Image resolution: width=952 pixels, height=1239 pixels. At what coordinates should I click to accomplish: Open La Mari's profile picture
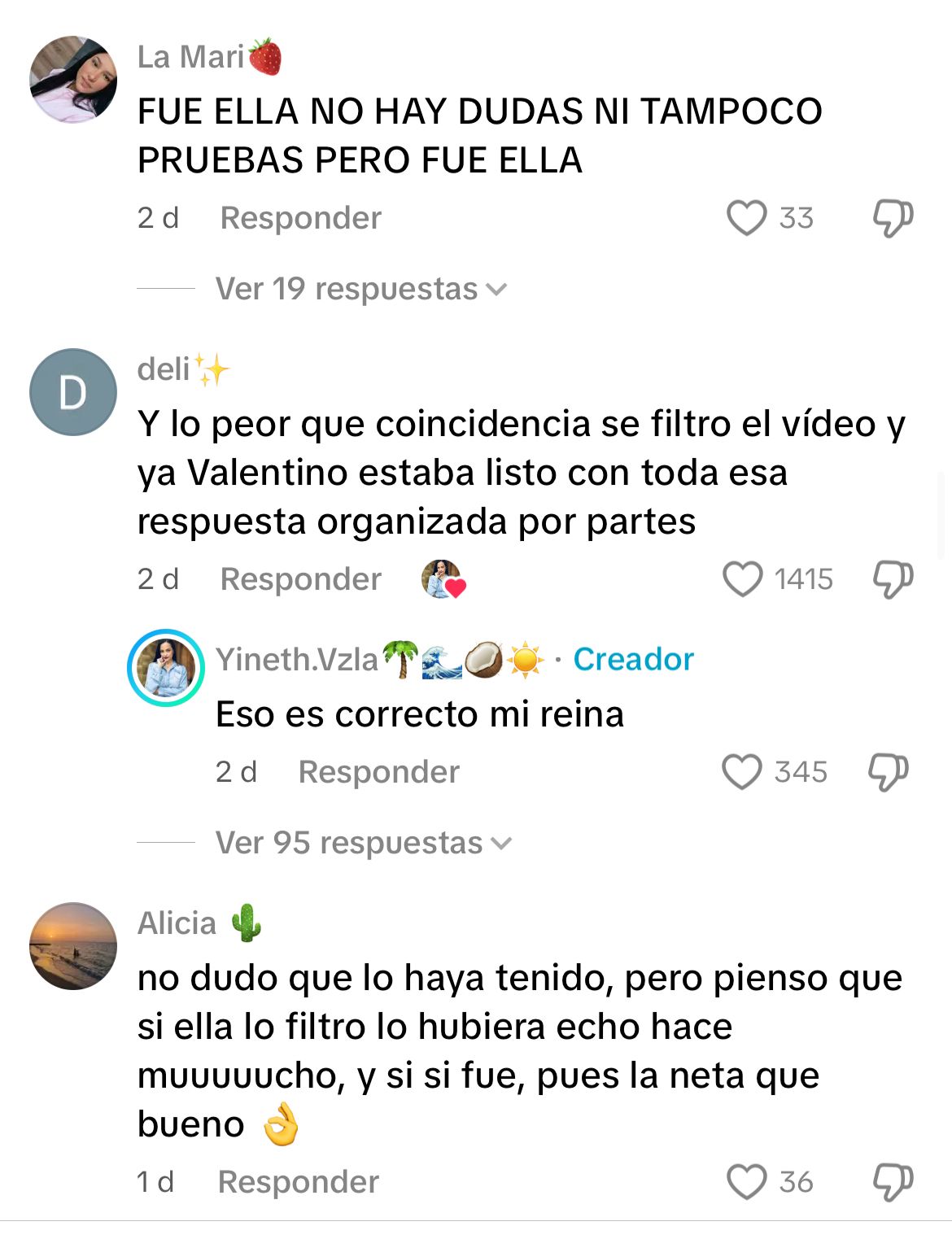coord(73,80)
